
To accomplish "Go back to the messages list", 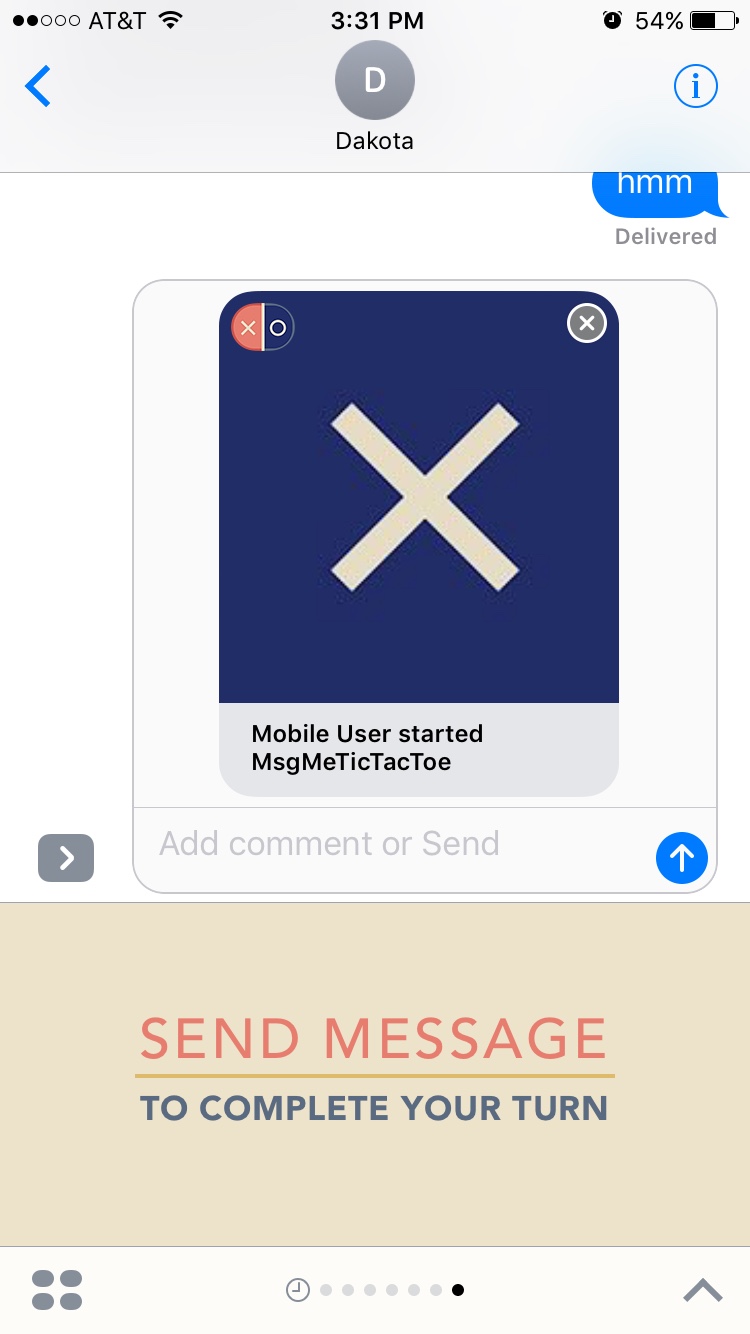I will click(38, 87).
